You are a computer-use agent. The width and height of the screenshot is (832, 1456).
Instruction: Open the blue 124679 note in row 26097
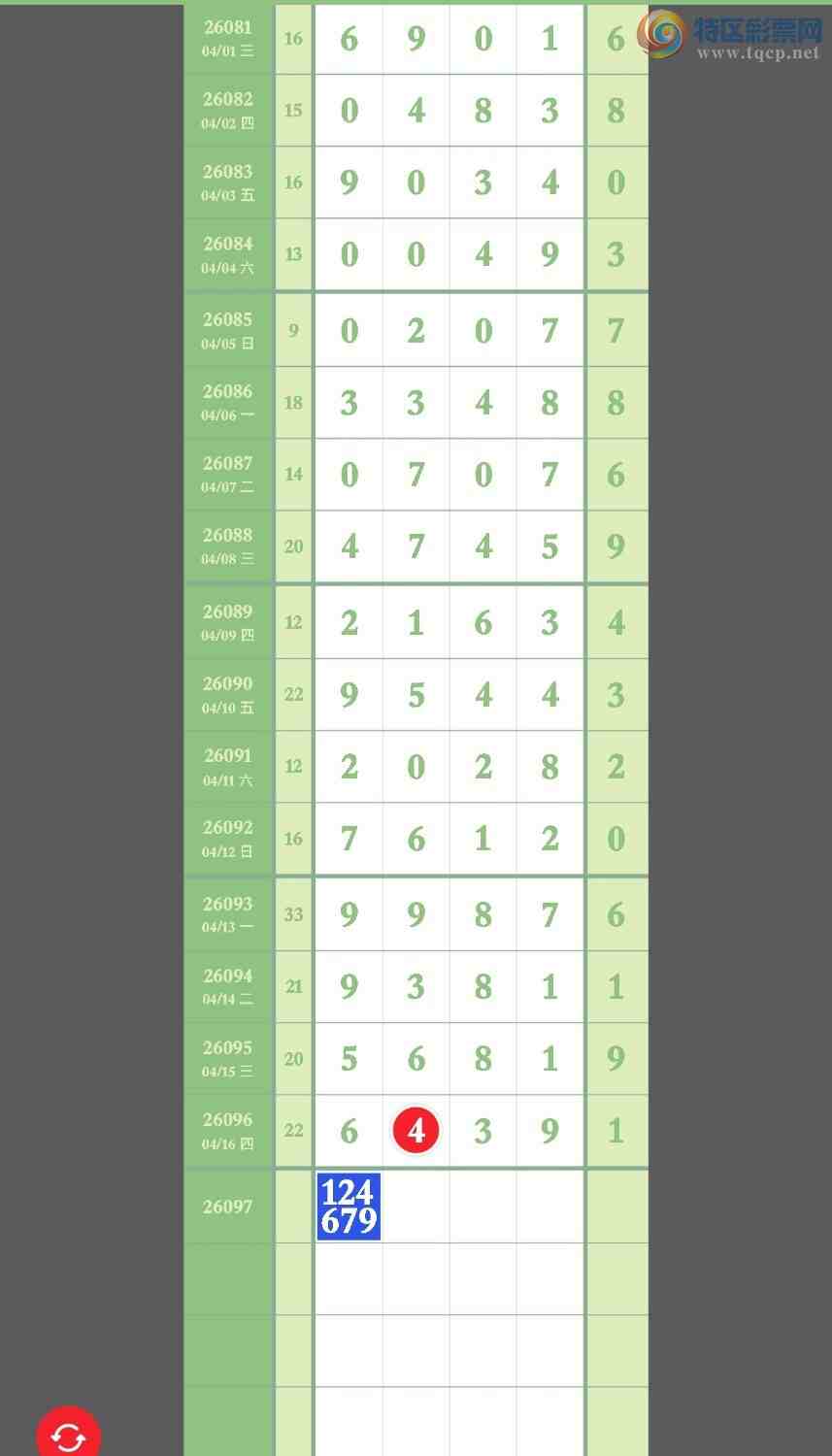click(349, 1207)
